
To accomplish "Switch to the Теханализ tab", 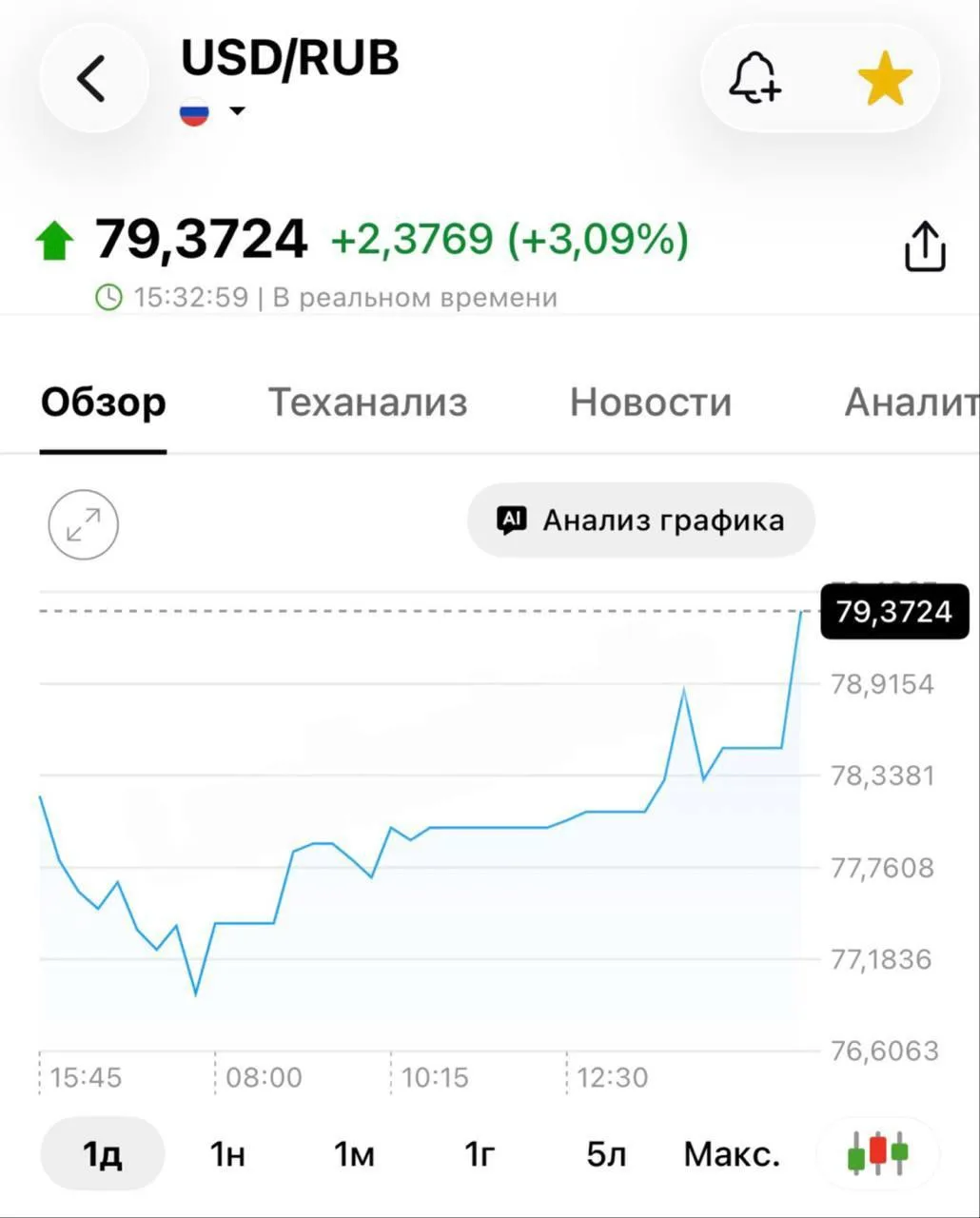I will tap(368, 402).
